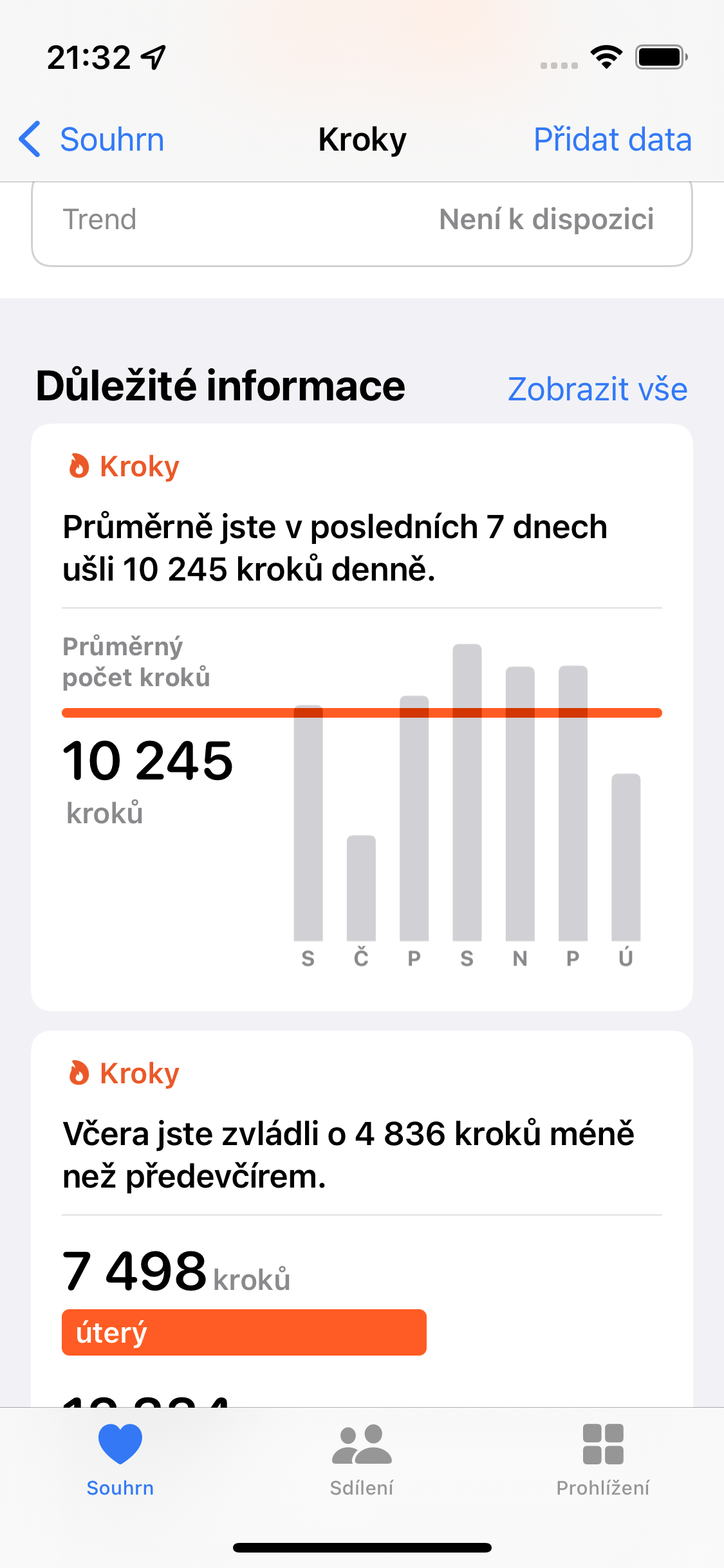This screenshot has height=1568, width=724.
Task: Tap the flame icon on the first Kroky card
Action: [x=79, y=465]
